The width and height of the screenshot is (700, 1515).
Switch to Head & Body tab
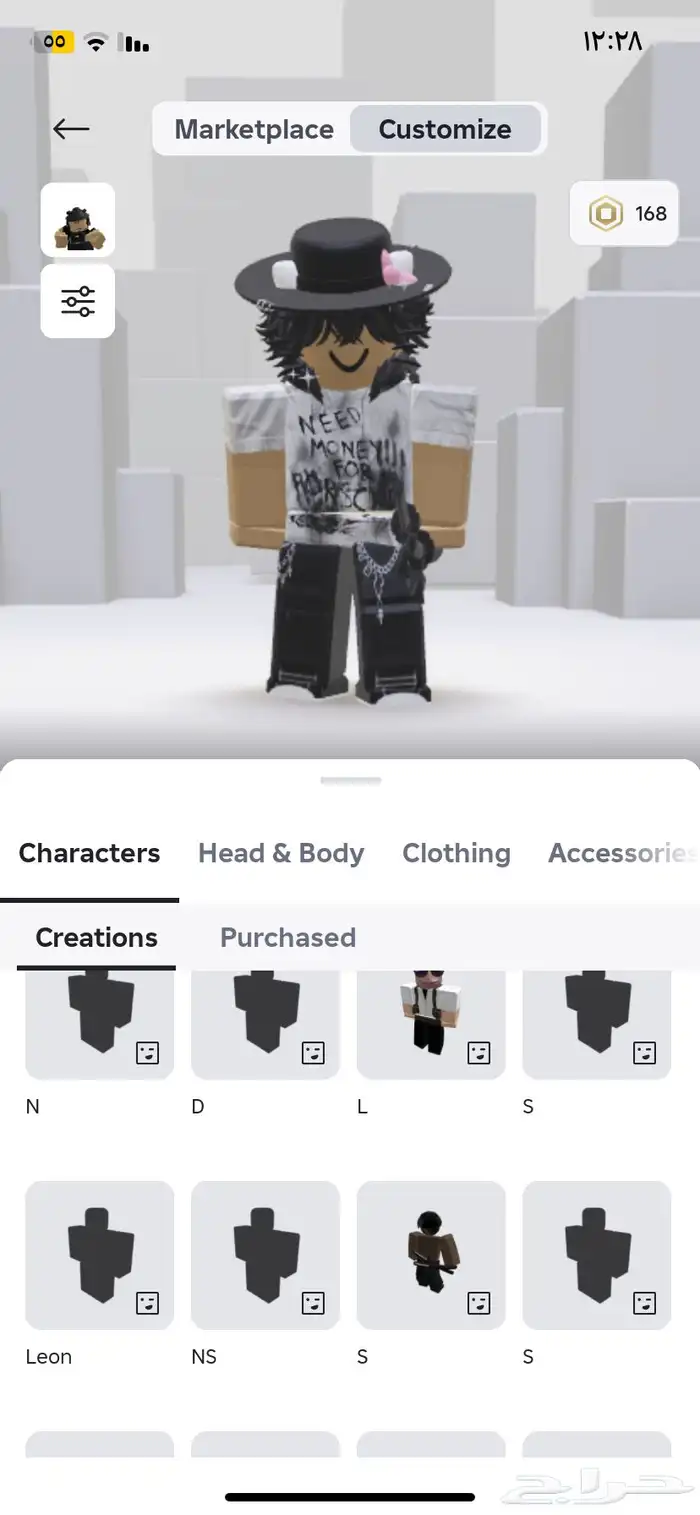tap(281, 853)
